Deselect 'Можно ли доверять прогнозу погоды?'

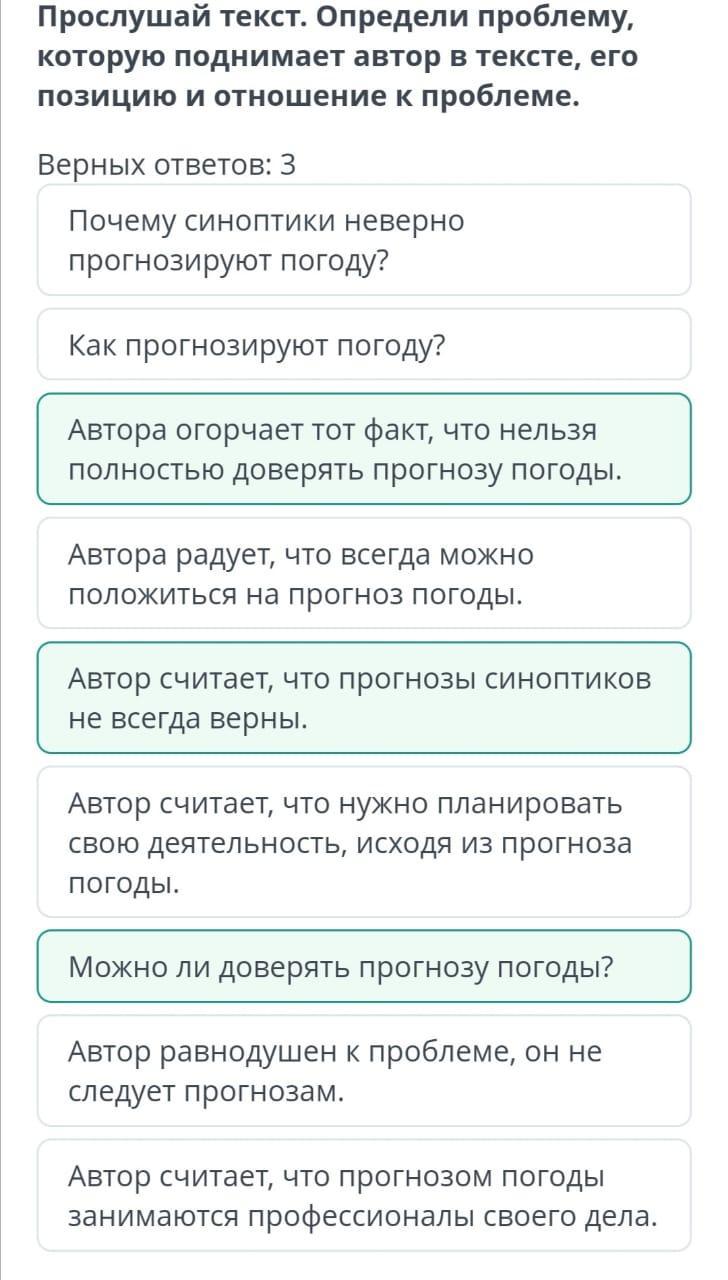click(364, 966)
